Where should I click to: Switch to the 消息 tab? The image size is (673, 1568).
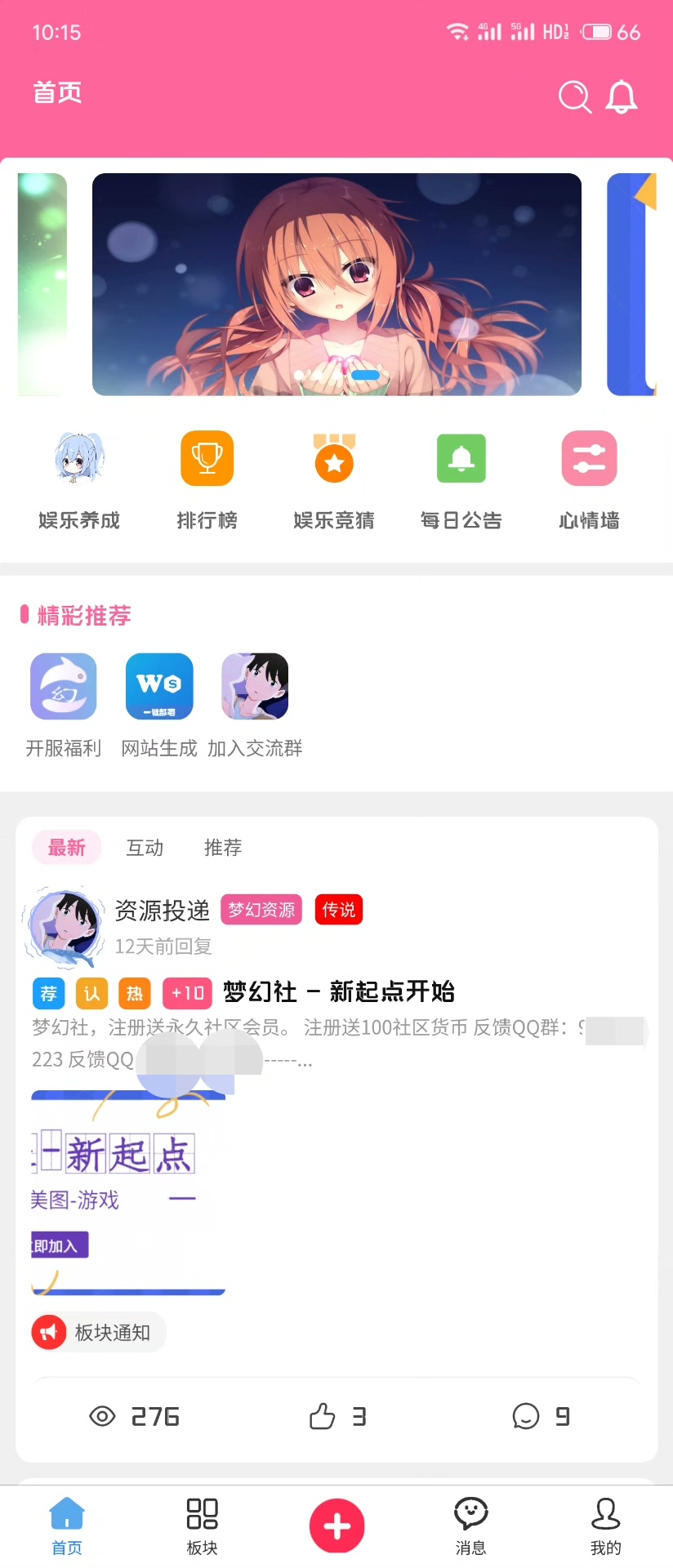470,1526
